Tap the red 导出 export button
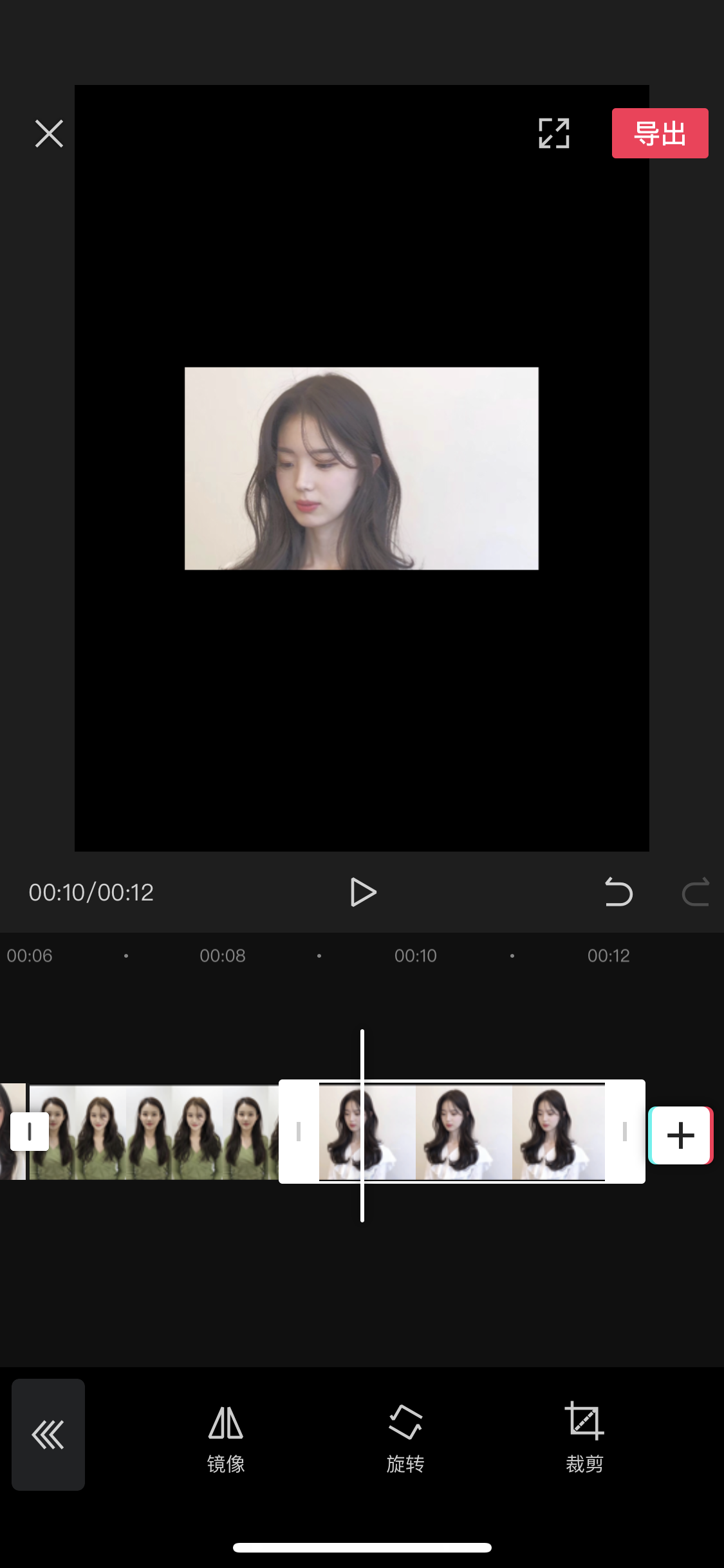724x1568 pixels. tap(660, 133)
